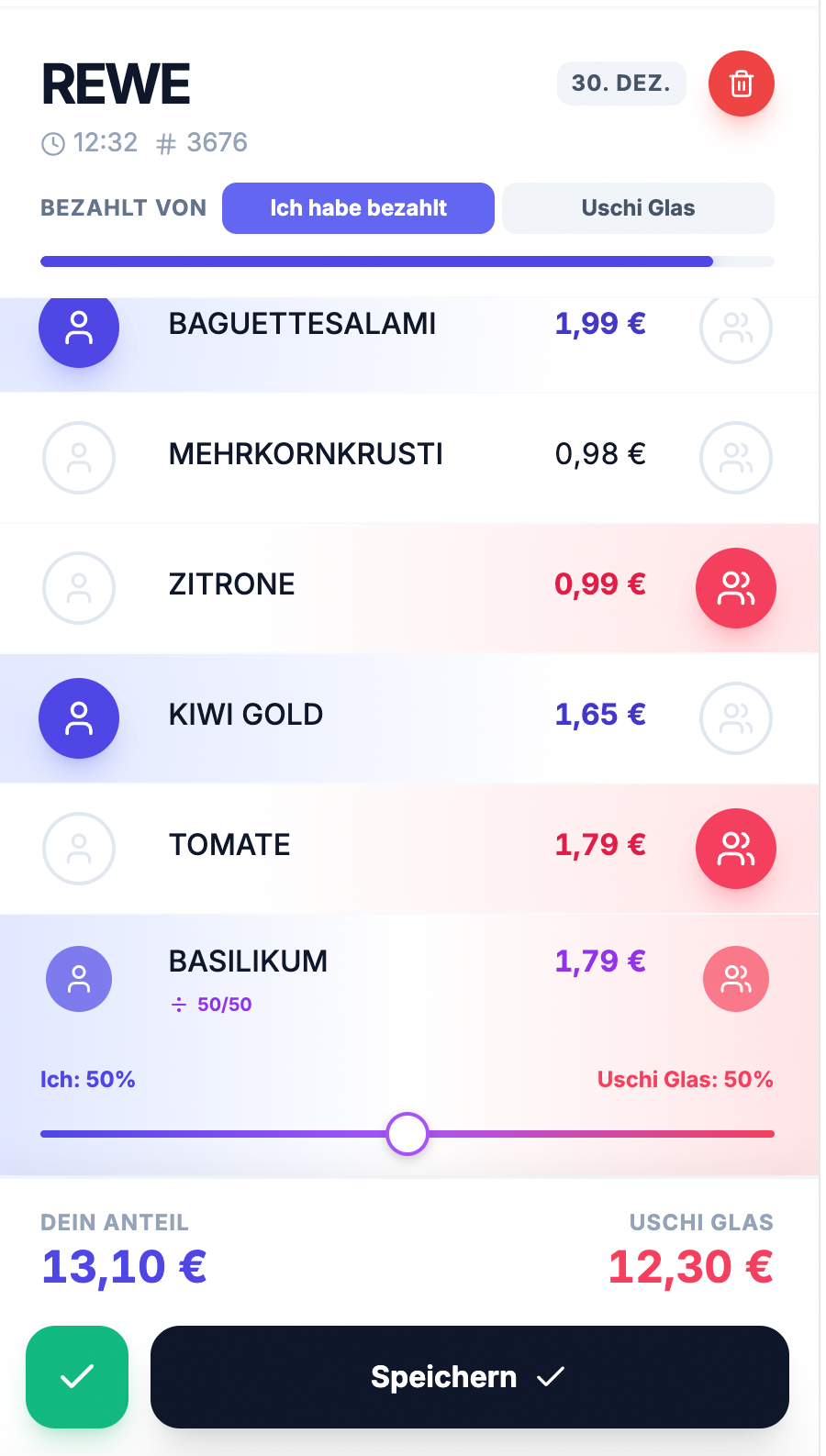
Task: Tap the green checkmark button
Action: click(77, 1376)
